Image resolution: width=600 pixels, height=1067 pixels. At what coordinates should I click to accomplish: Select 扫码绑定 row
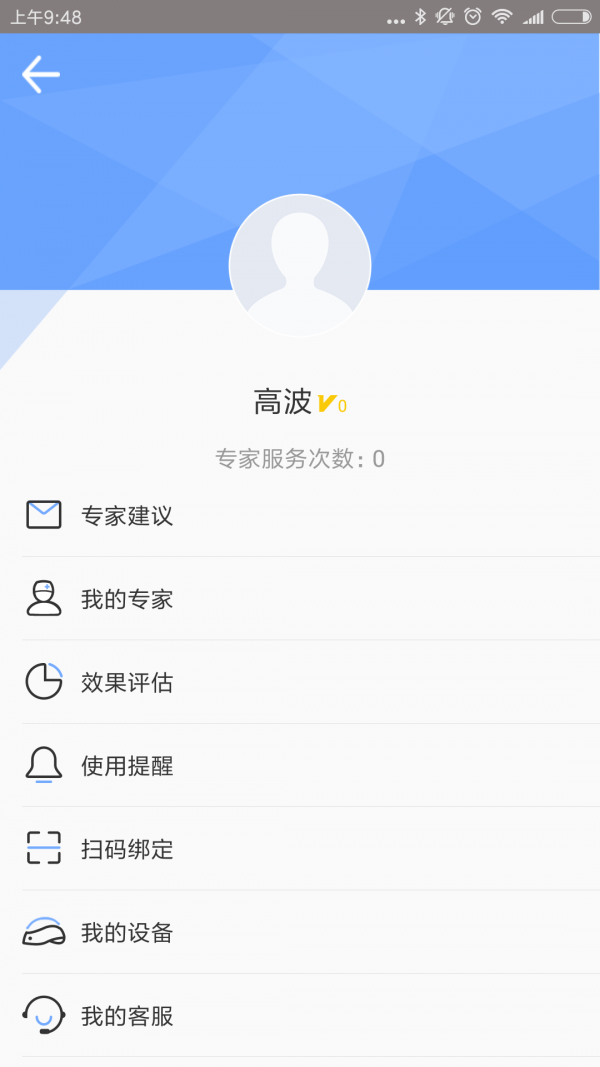pyautogui.click(x=300, y=849)
